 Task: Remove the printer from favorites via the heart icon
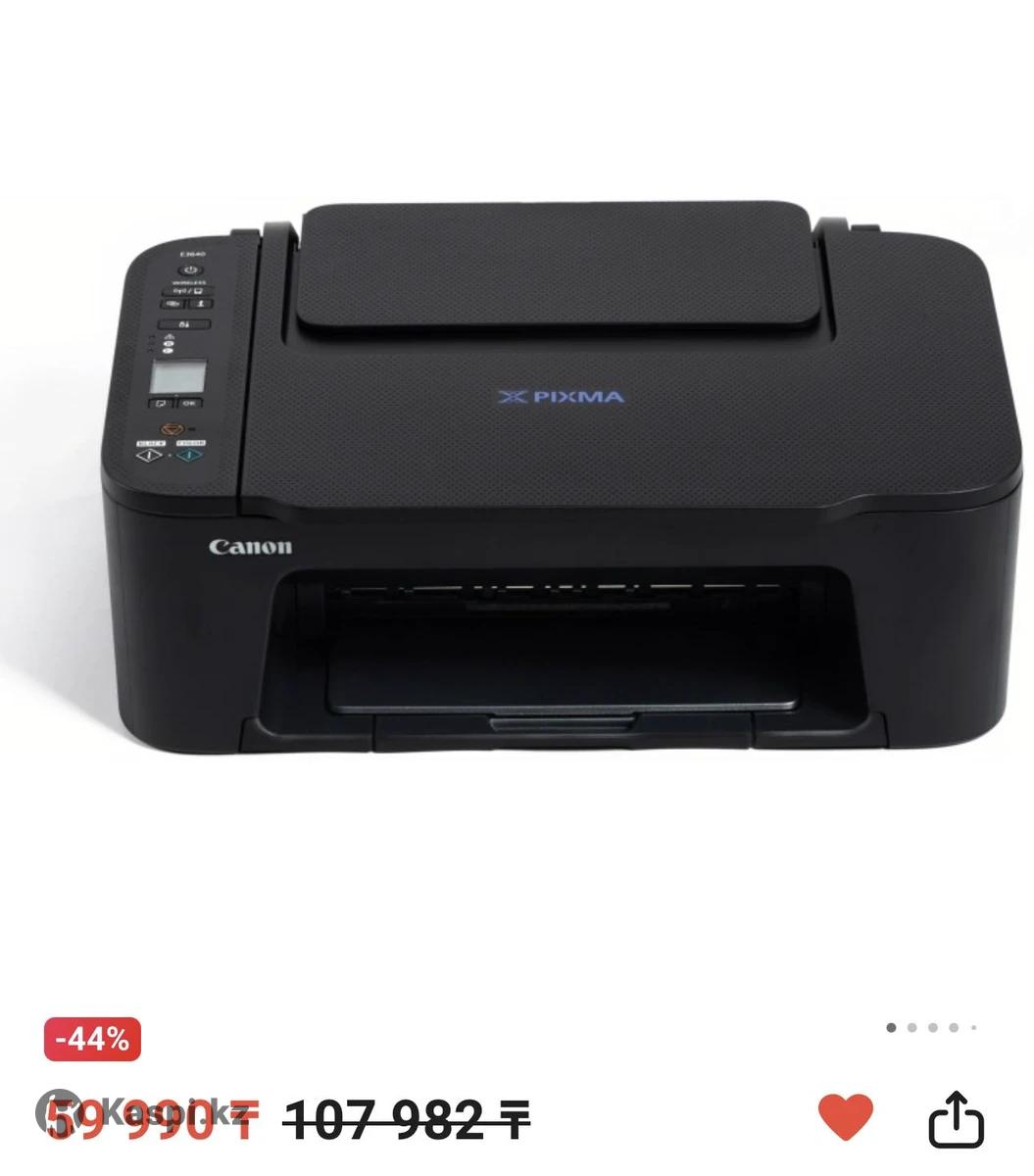pos(845,1117)
